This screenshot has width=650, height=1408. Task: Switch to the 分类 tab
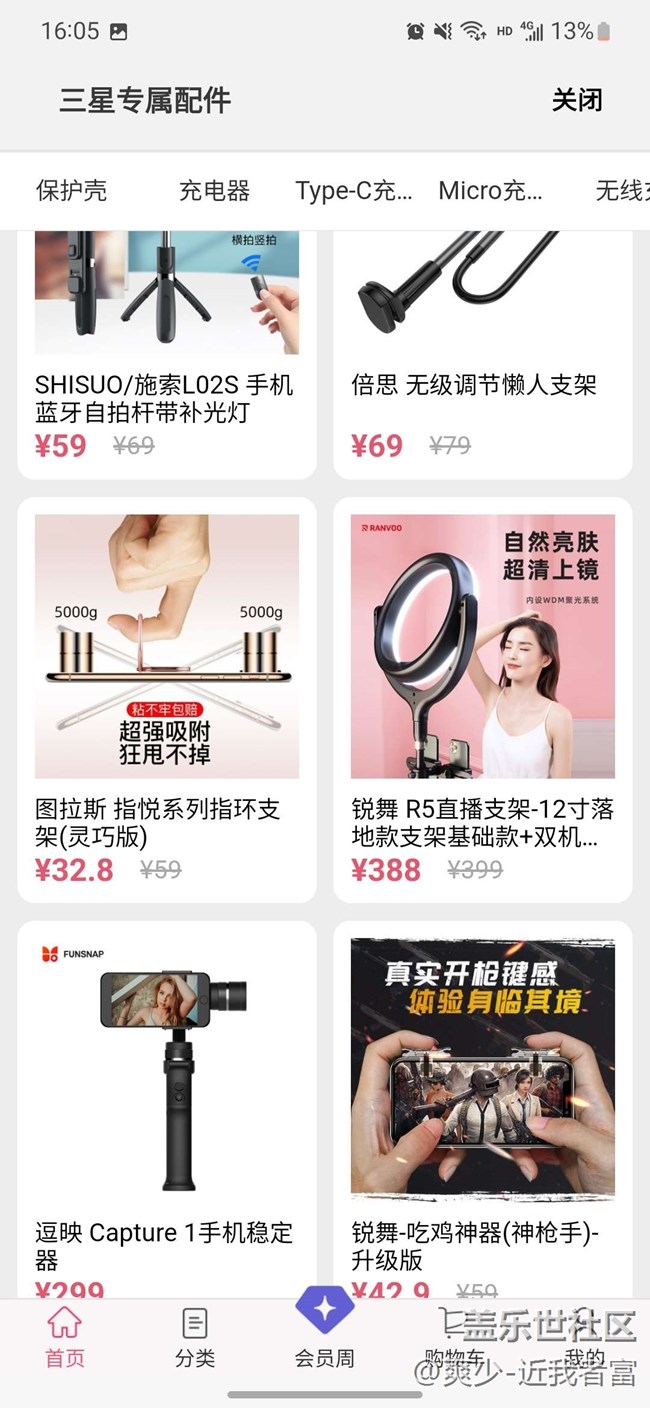pos(195,1336)
